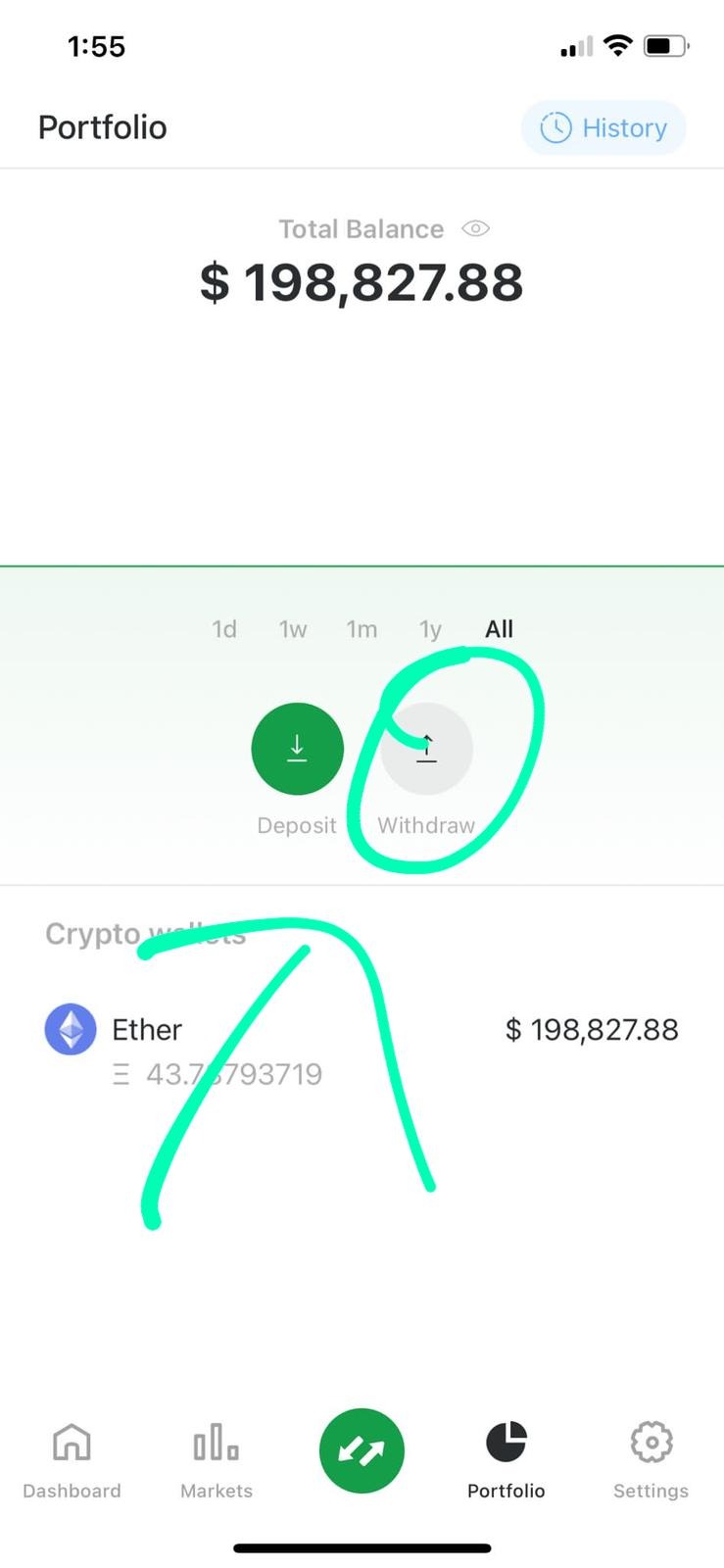The width and height of the screenshot is (724, 1568).
Task: Open transaction History
Action: pos(603,127)
